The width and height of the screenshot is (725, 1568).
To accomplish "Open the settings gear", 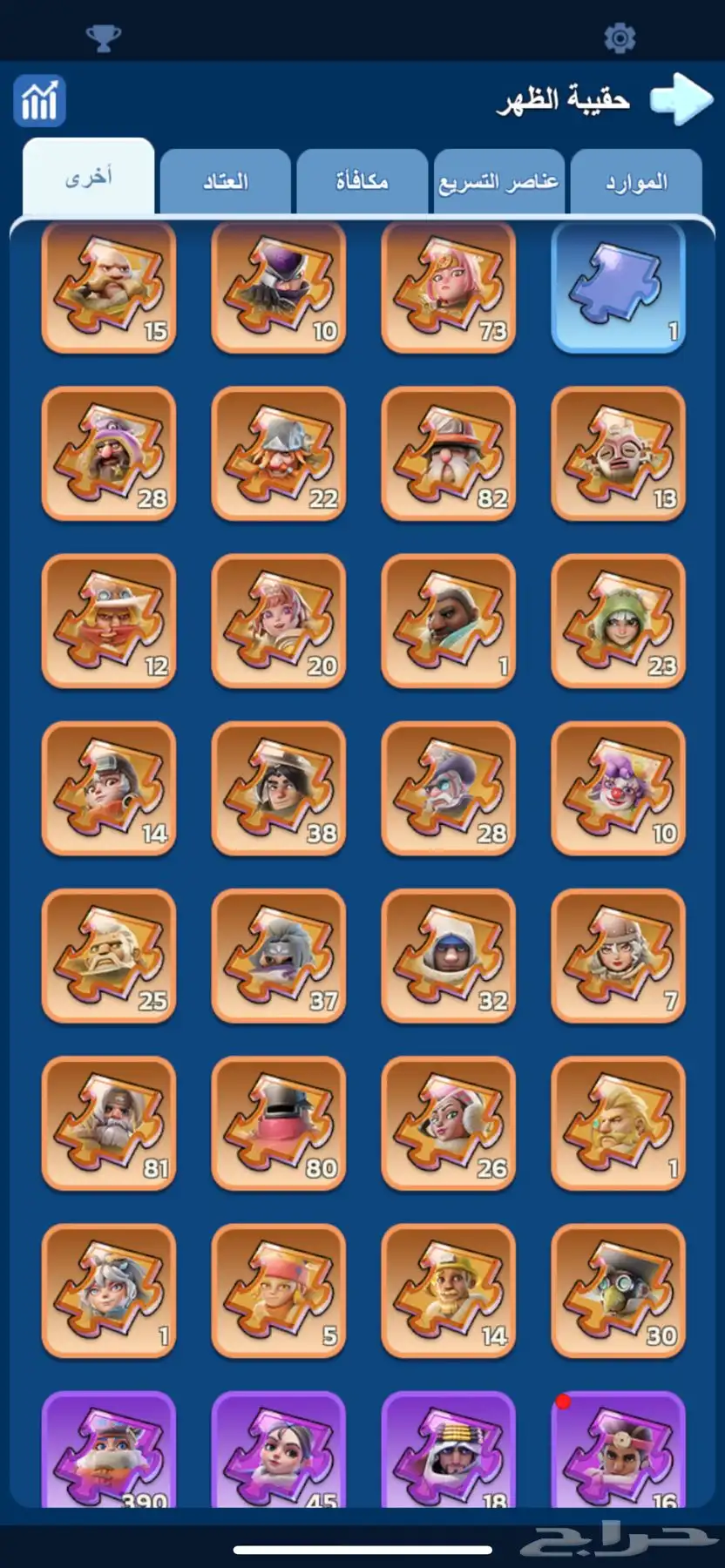I will (619, 38).
